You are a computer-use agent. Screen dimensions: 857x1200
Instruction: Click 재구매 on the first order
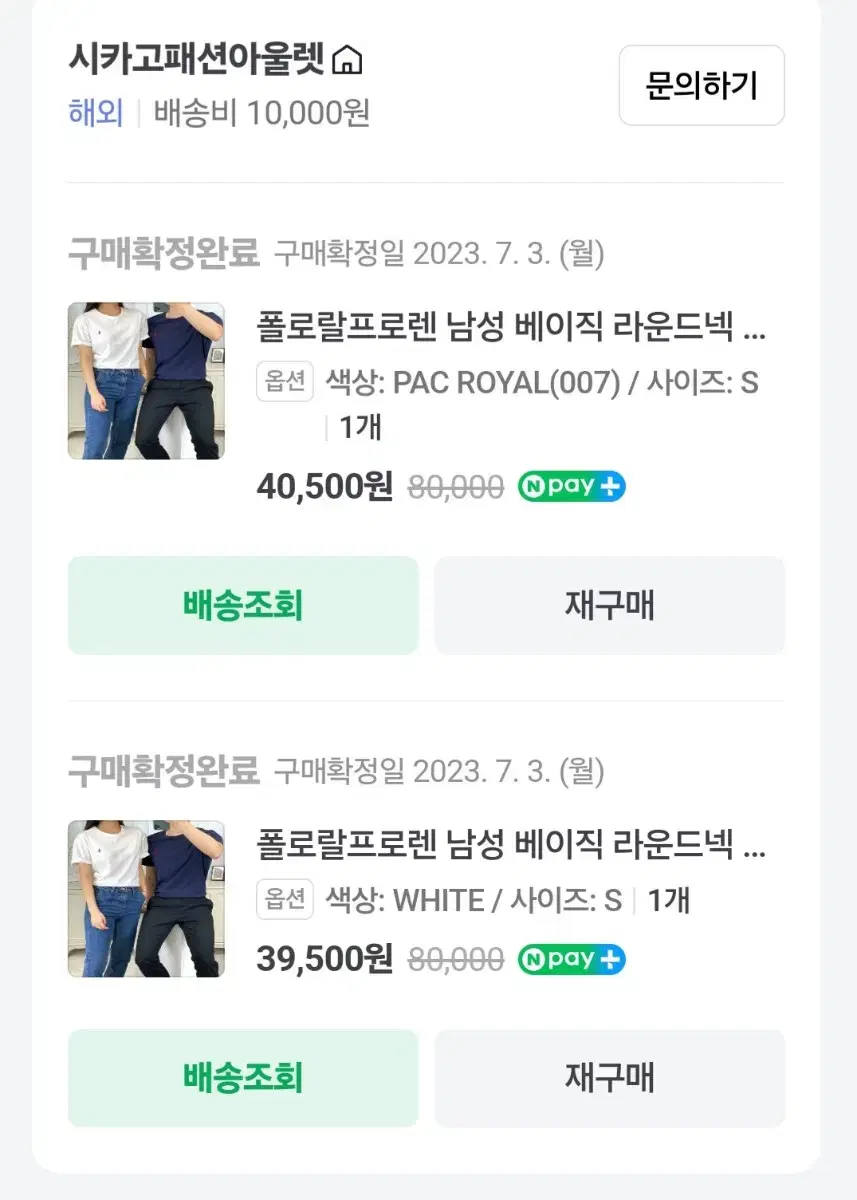click(x=609, y=605)
